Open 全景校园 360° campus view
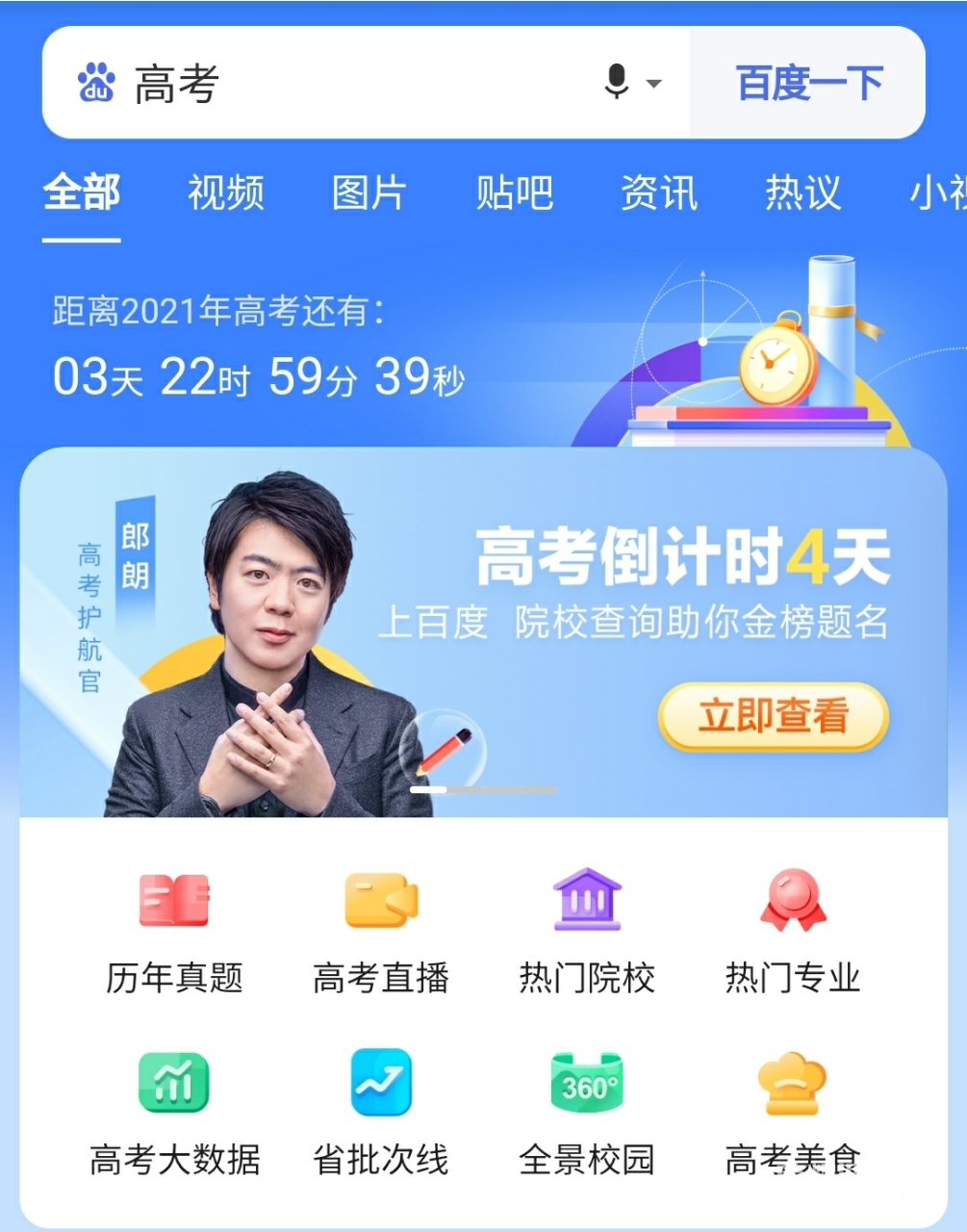 [x=587, y=1113]
